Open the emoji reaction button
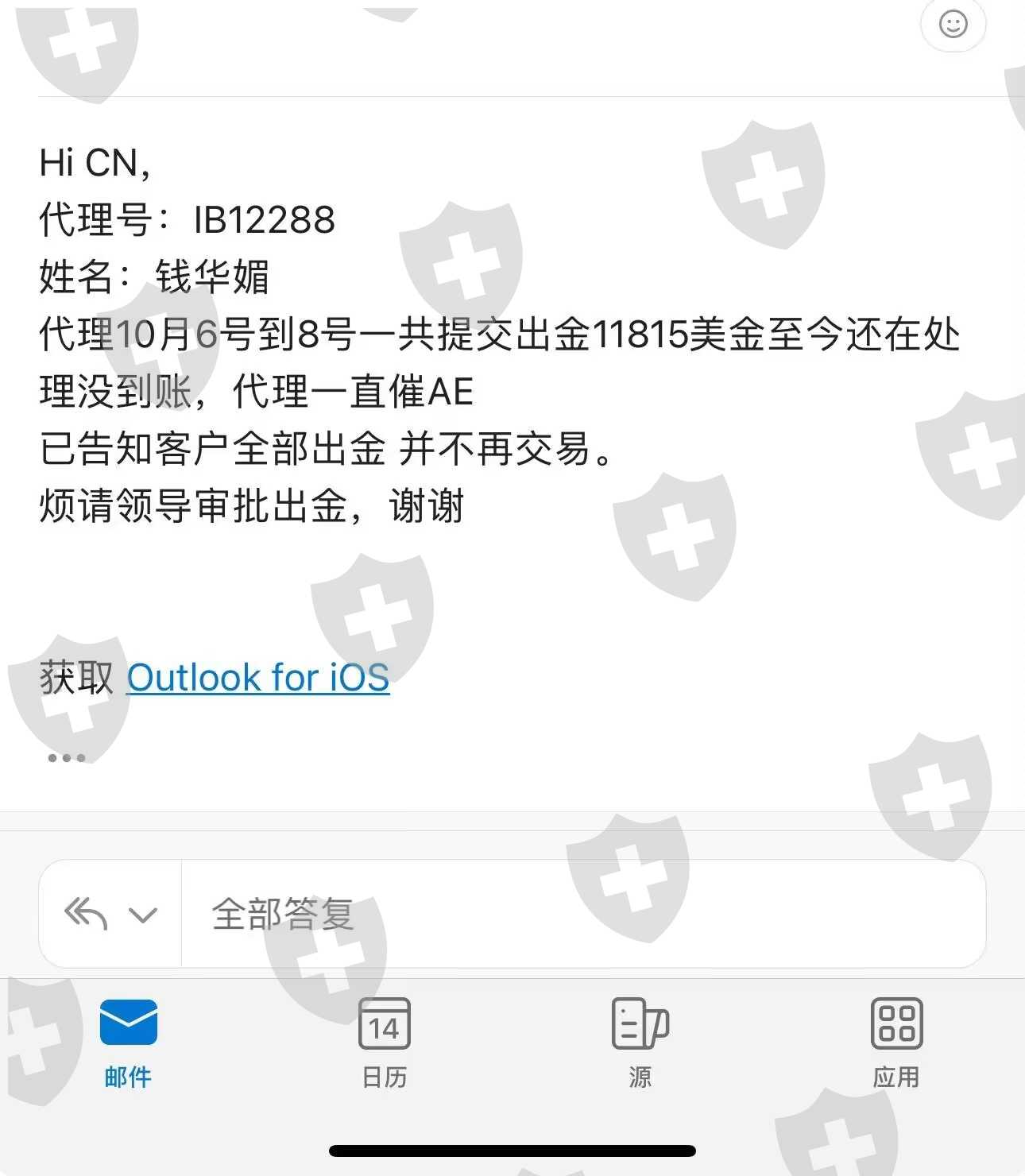 click(x=953, y=24)
